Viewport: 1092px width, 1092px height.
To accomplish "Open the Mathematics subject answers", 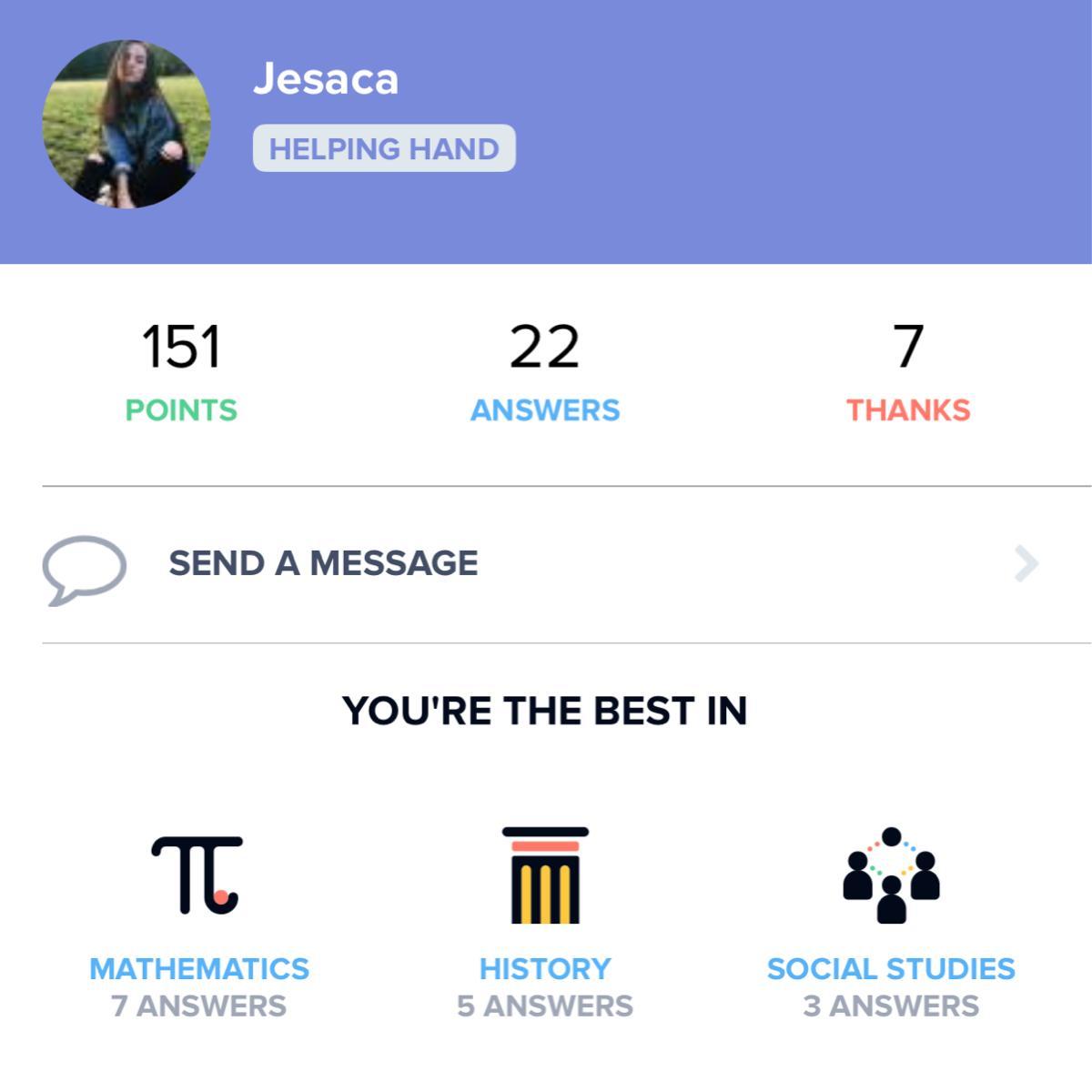I will 198,922.
